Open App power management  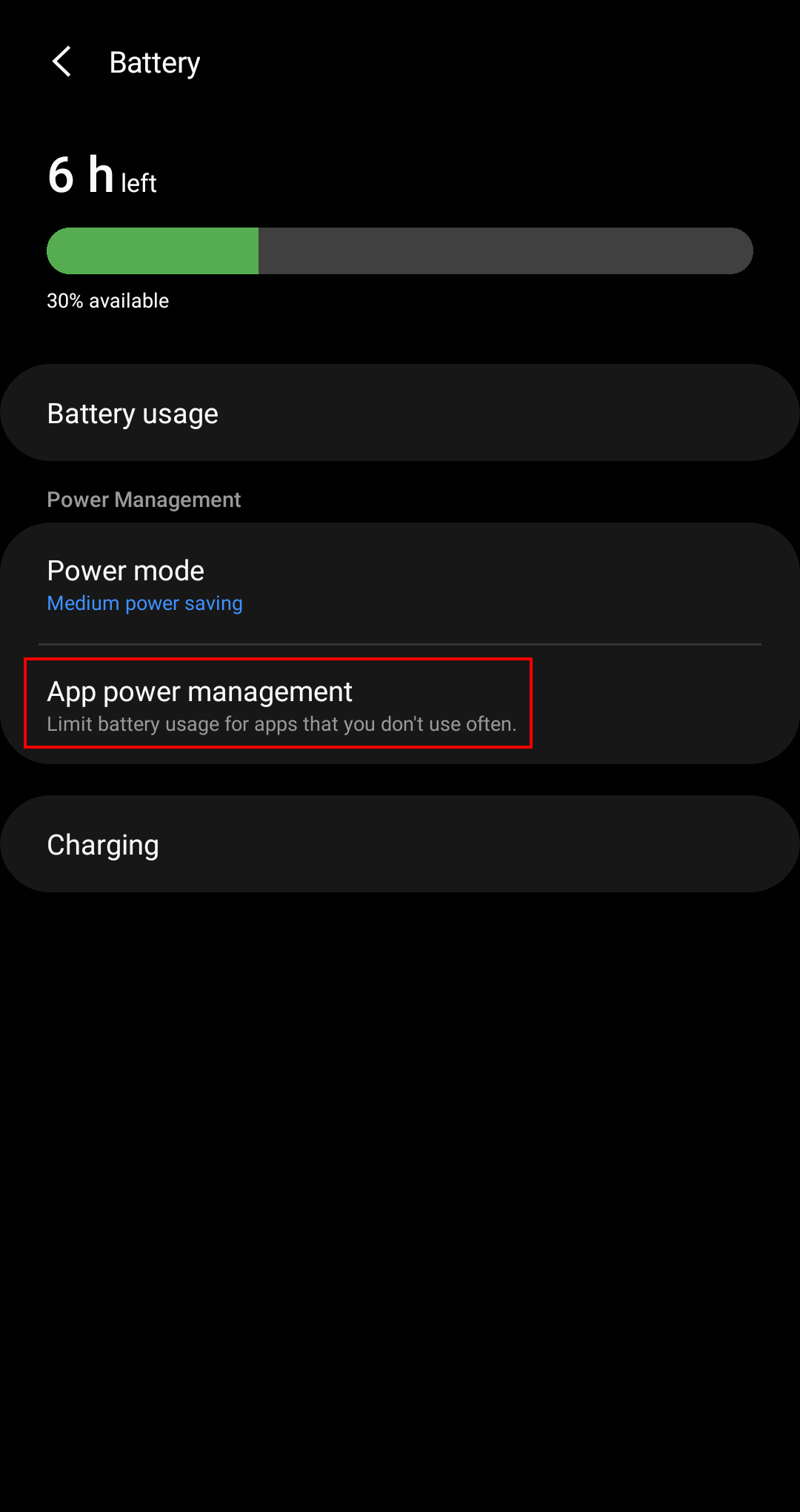coord(400,704)
